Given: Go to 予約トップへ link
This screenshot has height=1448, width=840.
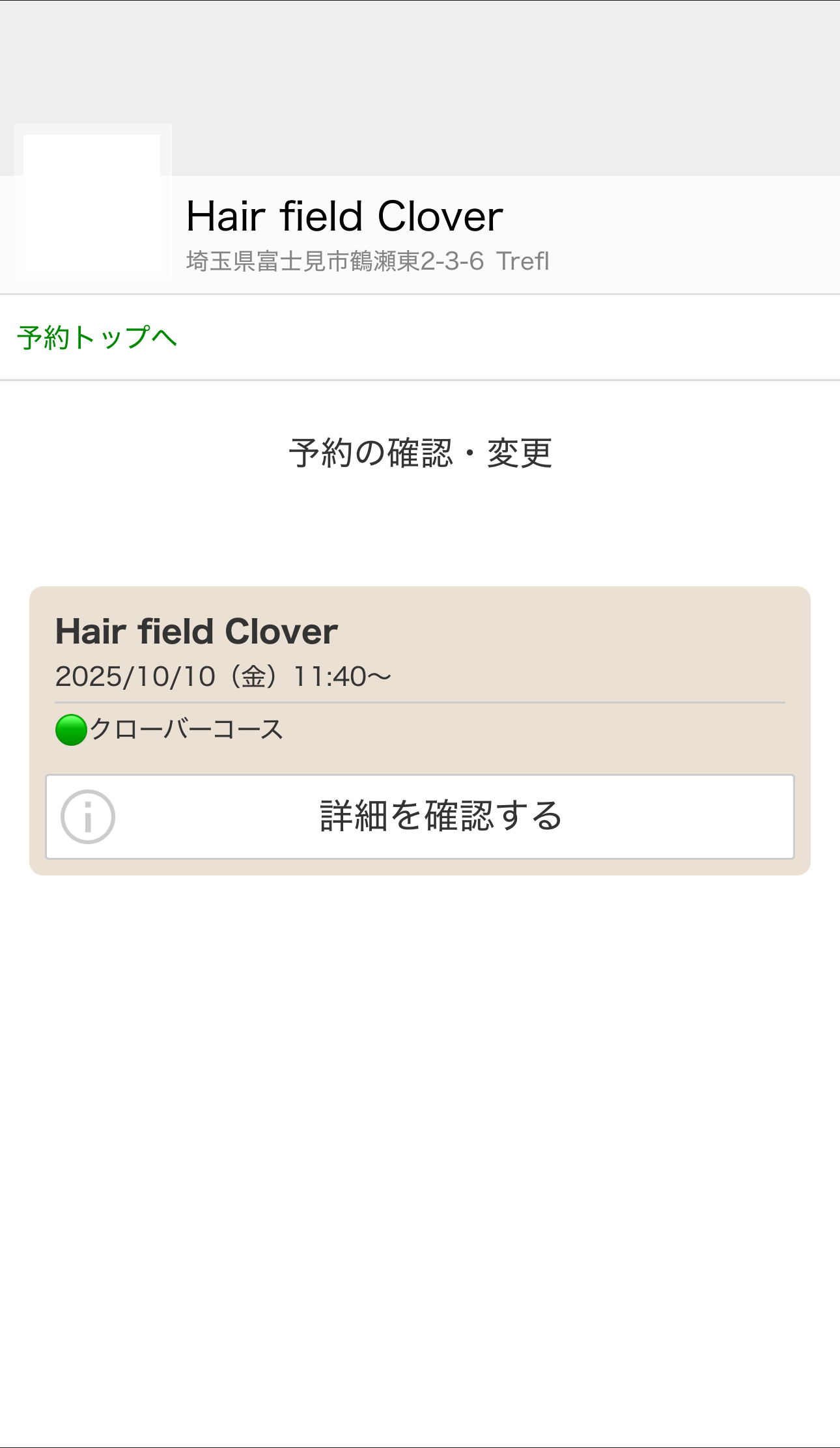Looking at the screenshot, I should pyautogui.click(x=98, y=338).
